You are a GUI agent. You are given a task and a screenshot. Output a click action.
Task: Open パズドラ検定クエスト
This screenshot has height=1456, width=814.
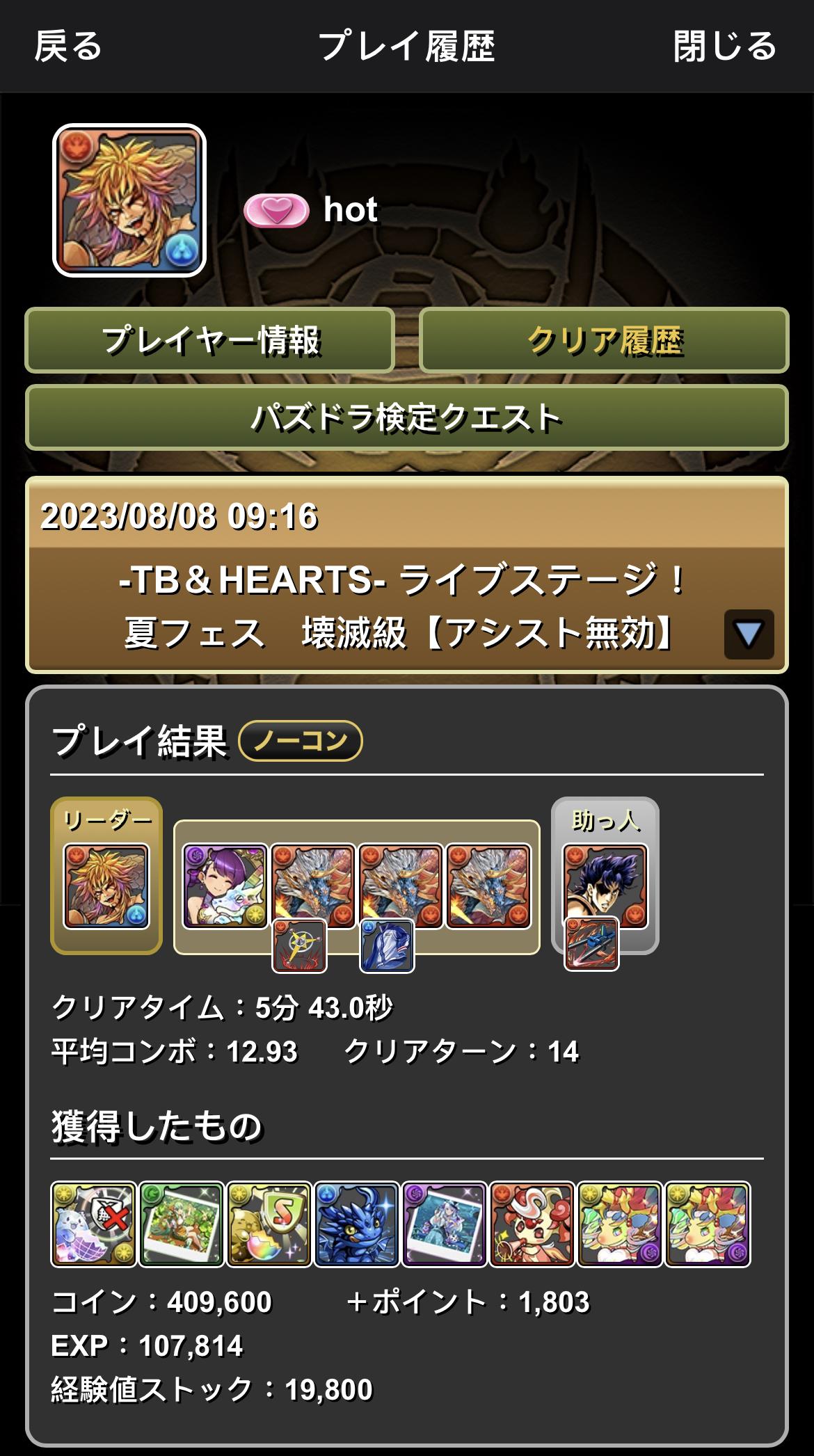point(406,417)
